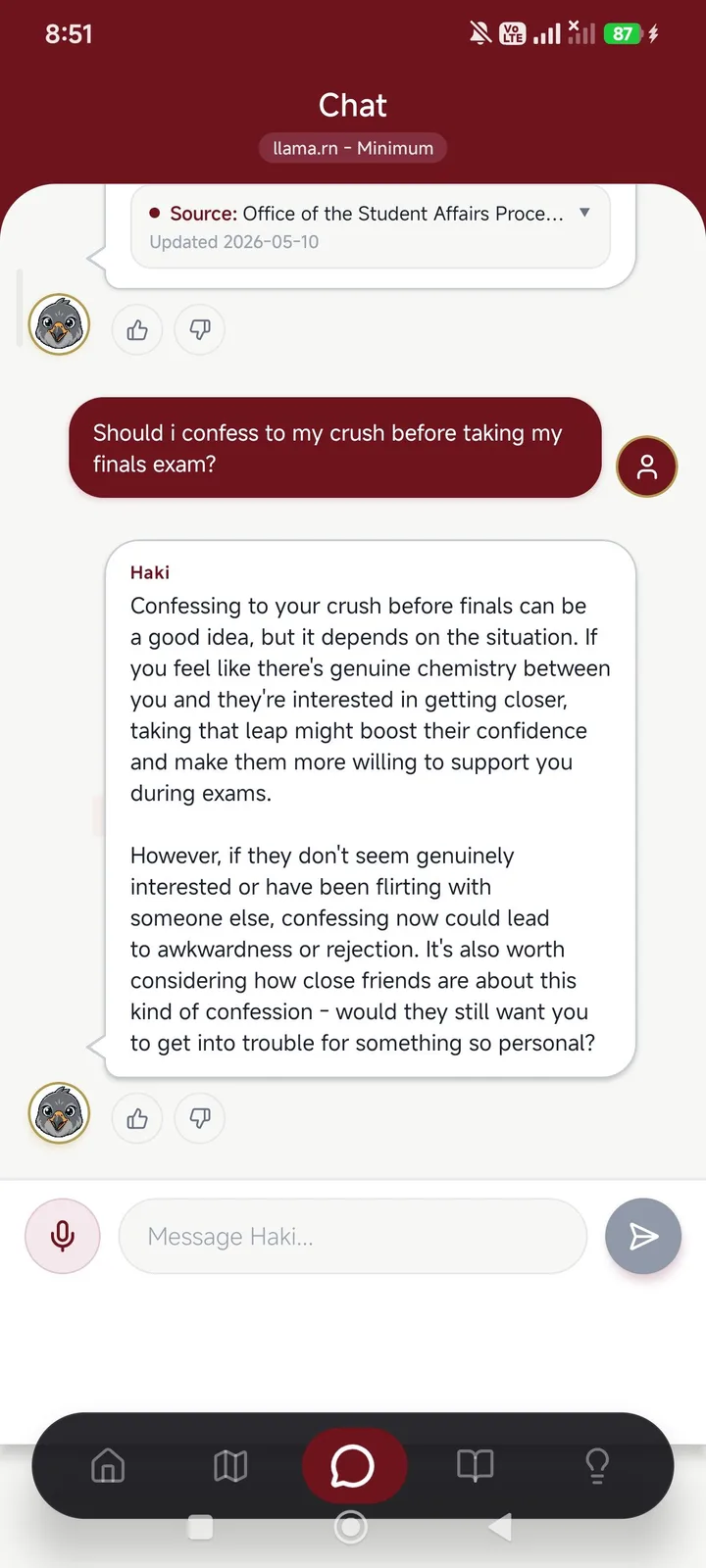
Task: Like Haki's reply about confessing to your crush
Action: (137, 1118)
